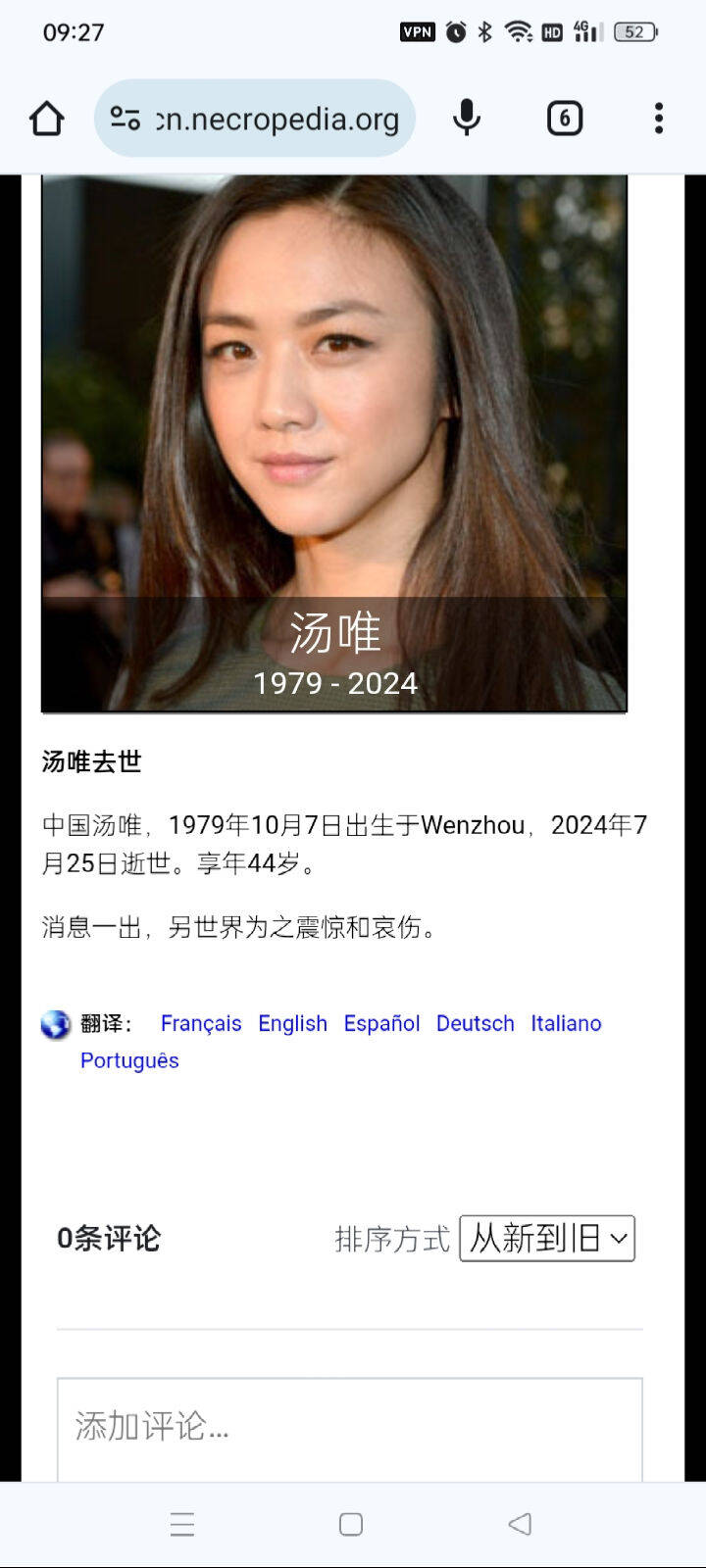Tap the address bar showing necropedia.org
Screen dimensions: 706x1568
[x=255, y=119]
